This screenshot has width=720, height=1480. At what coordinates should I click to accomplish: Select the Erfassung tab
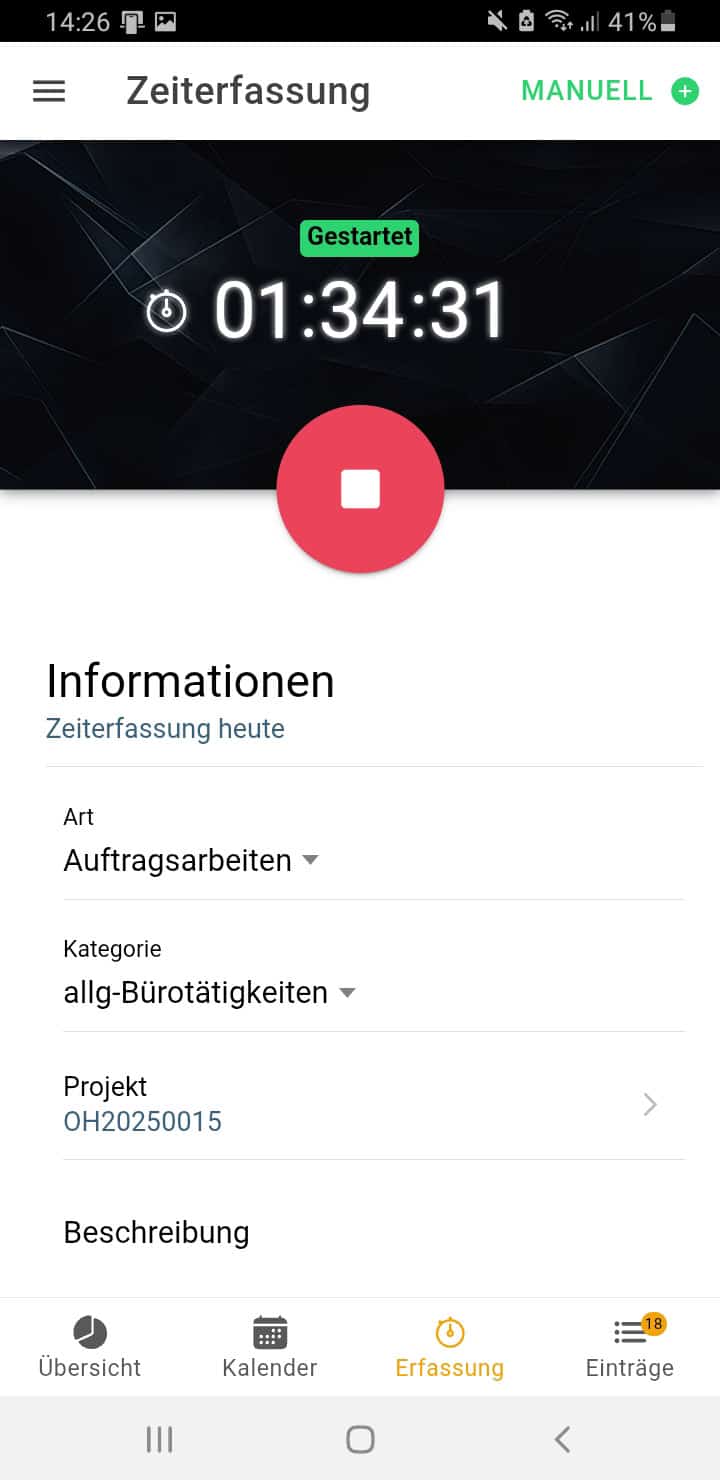tap(450, 1347)
